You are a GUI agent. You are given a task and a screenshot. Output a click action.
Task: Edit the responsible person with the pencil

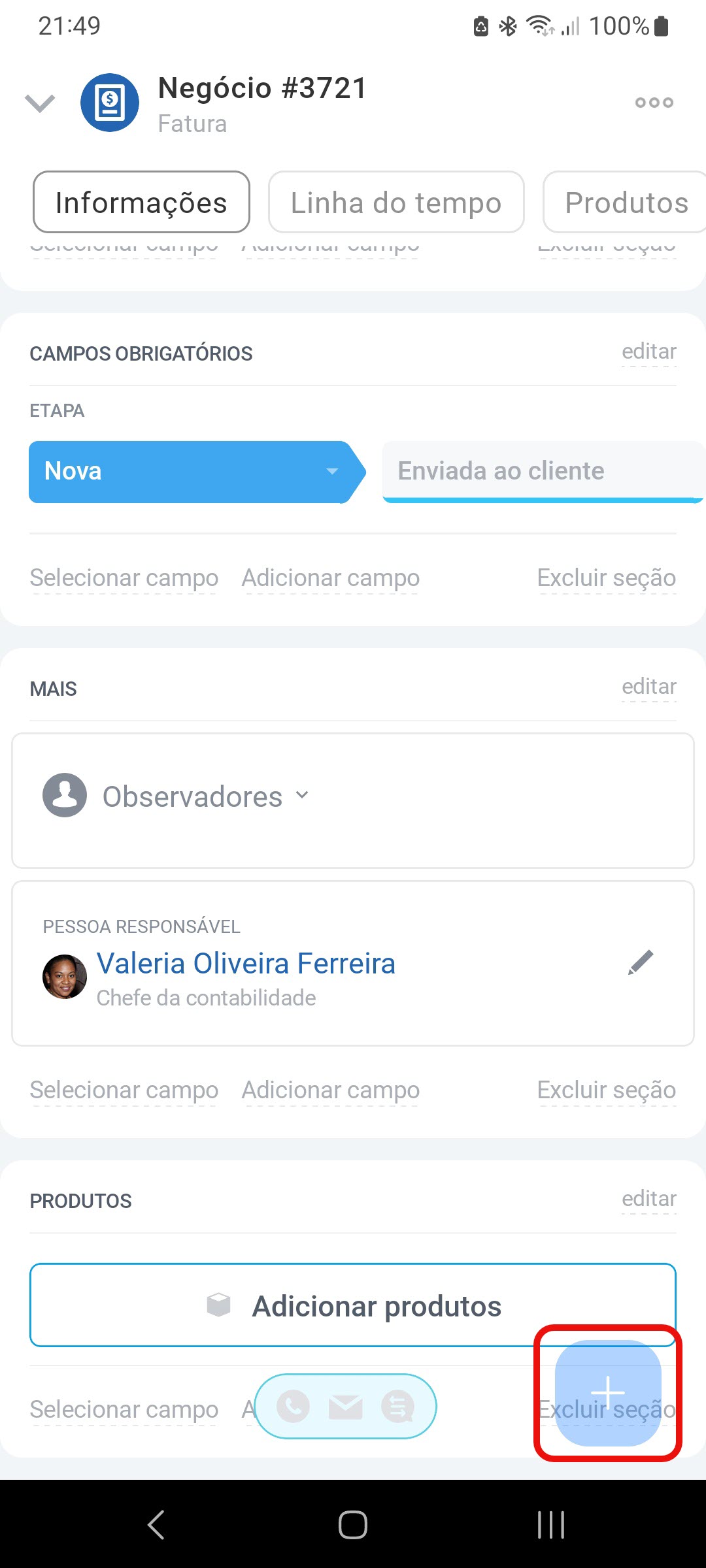641,962
